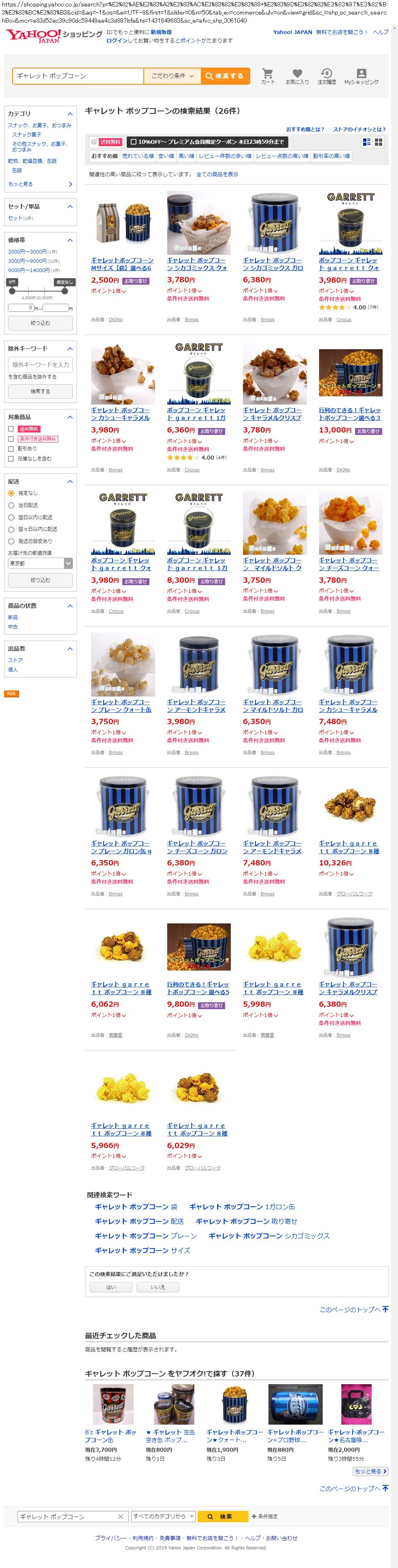Tick the 在庫なしを含む checkbox
398x1568 pixels.
[x=11, y=458]
